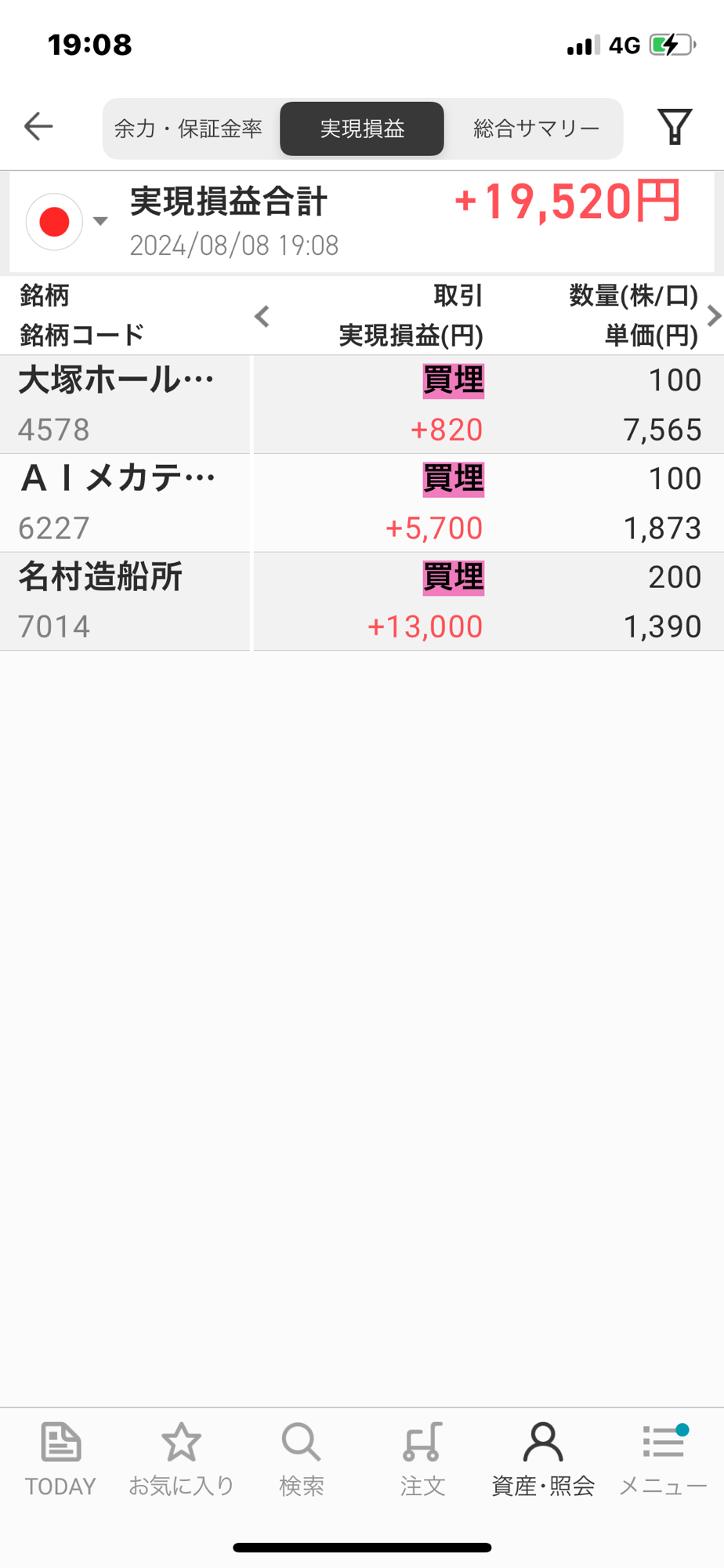
Task: Select the 実現損益 tab
Action: (x=362, y=129)
